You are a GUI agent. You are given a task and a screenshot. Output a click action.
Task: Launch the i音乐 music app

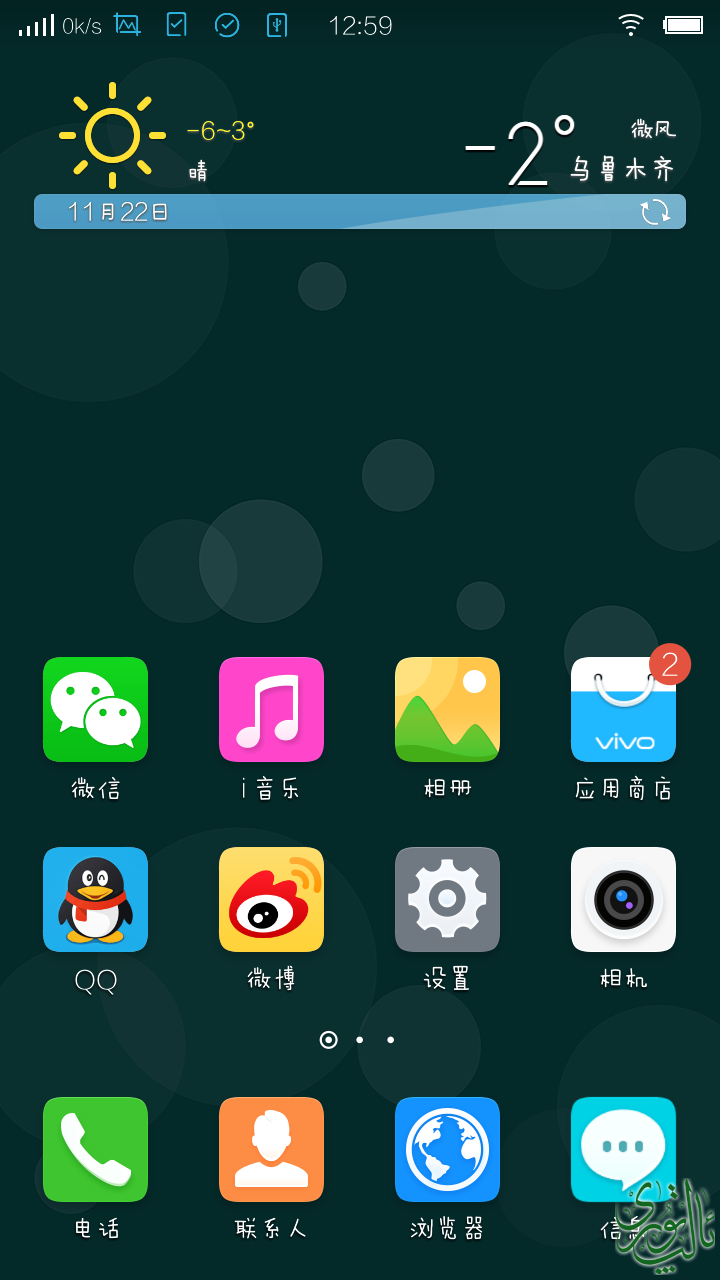(271, 709)
